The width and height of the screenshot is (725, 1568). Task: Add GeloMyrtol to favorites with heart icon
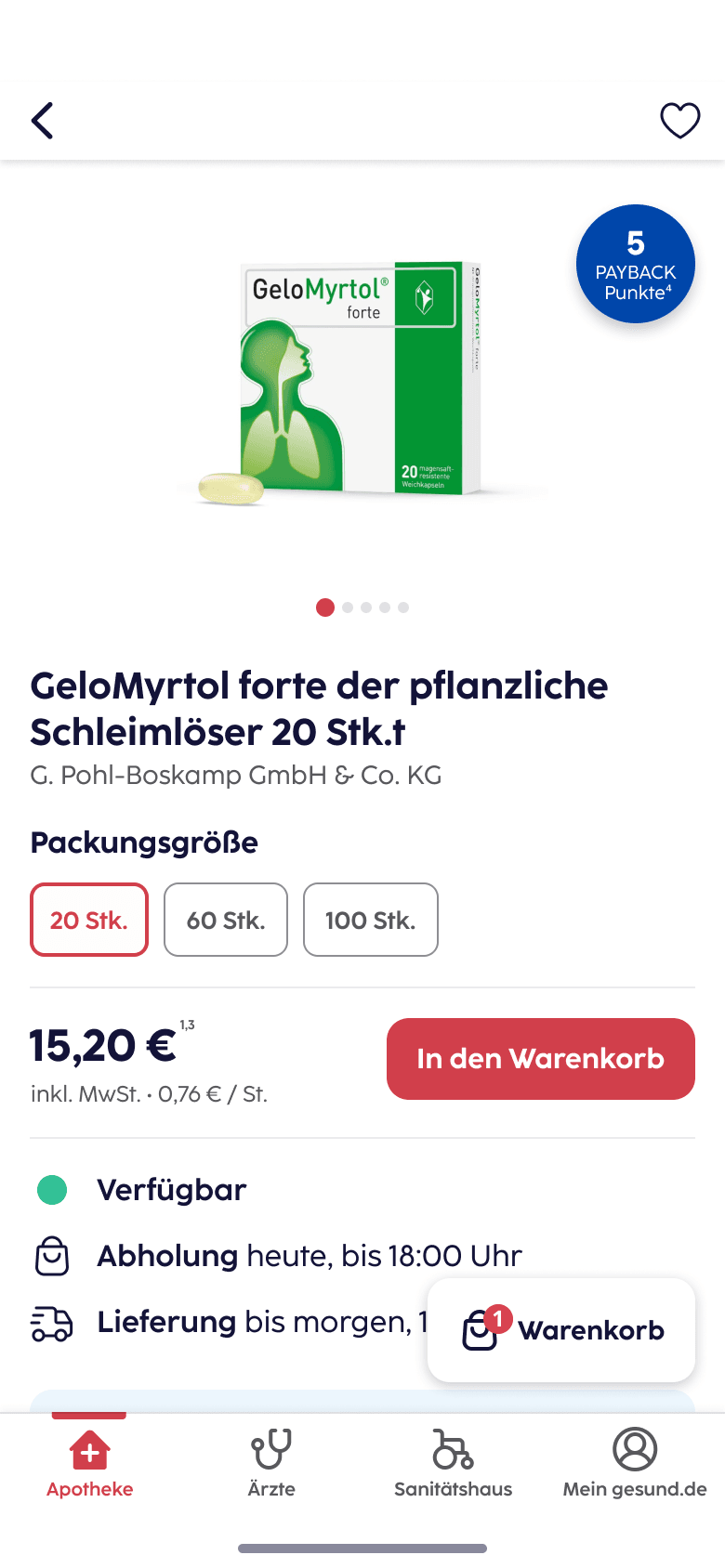click(679, 121)
